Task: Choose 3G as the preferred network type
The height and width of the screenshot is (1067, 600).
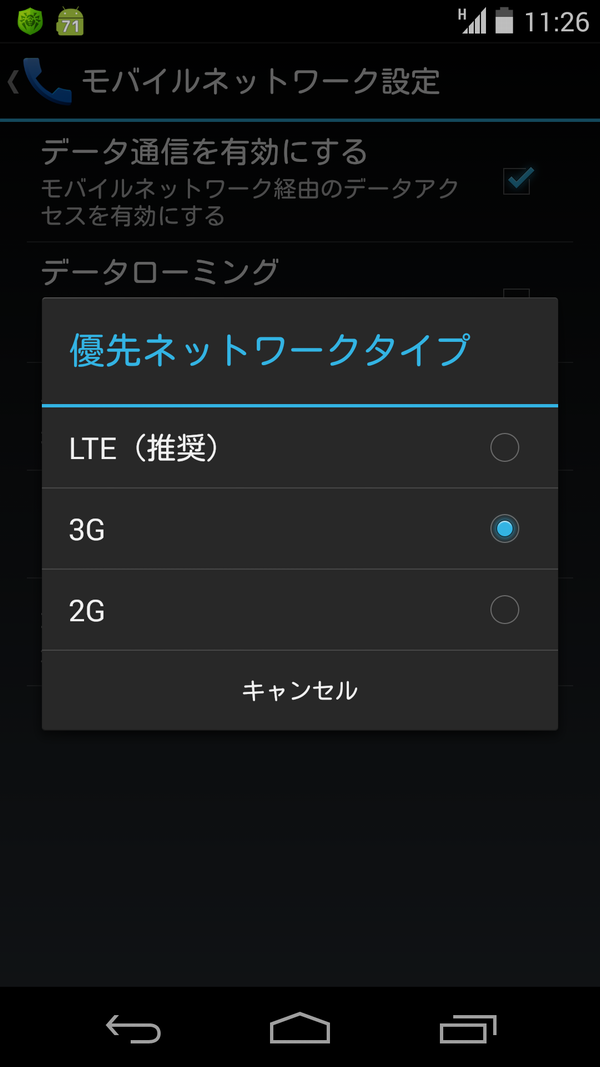Action: pos(299,529)
